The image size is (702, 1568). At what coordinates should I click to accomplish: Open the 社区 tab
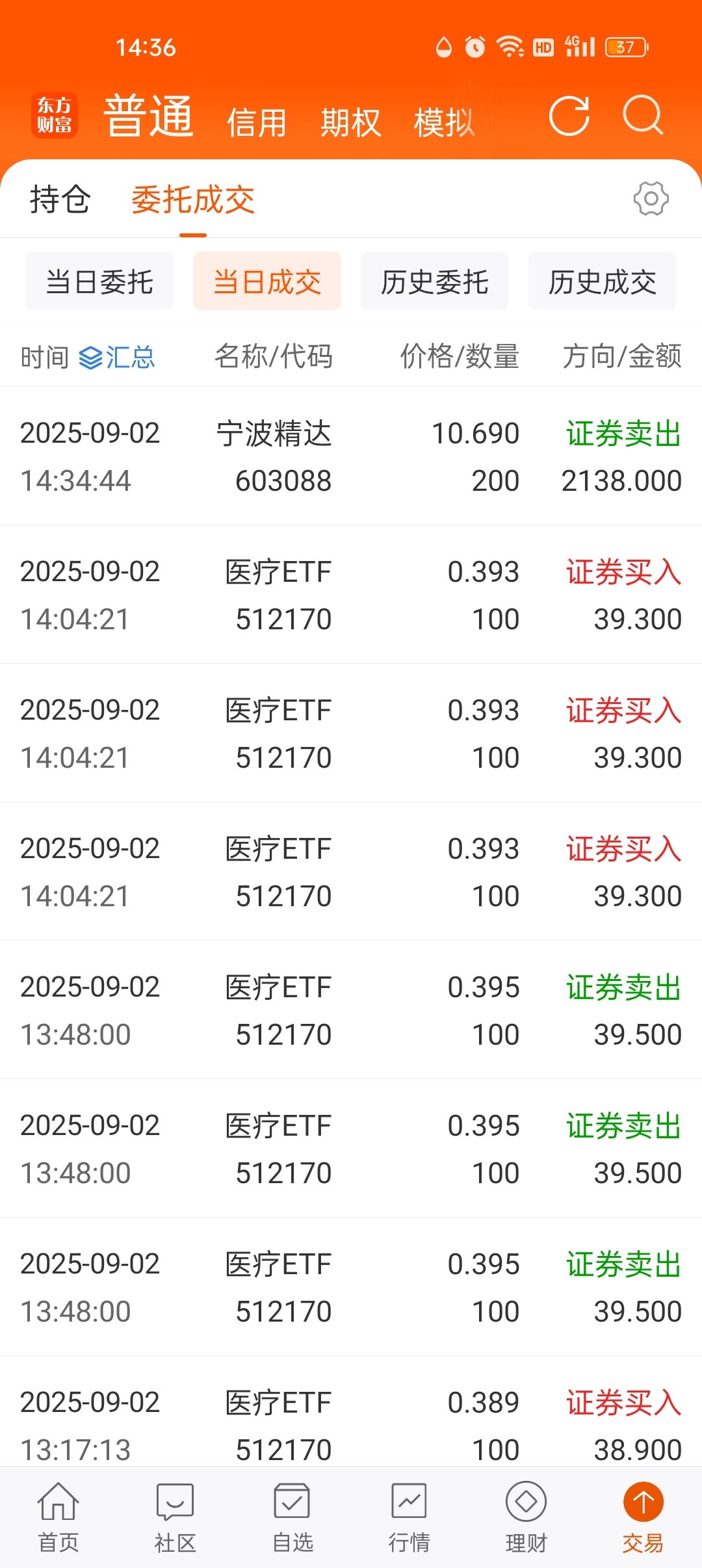(175, 1517)
